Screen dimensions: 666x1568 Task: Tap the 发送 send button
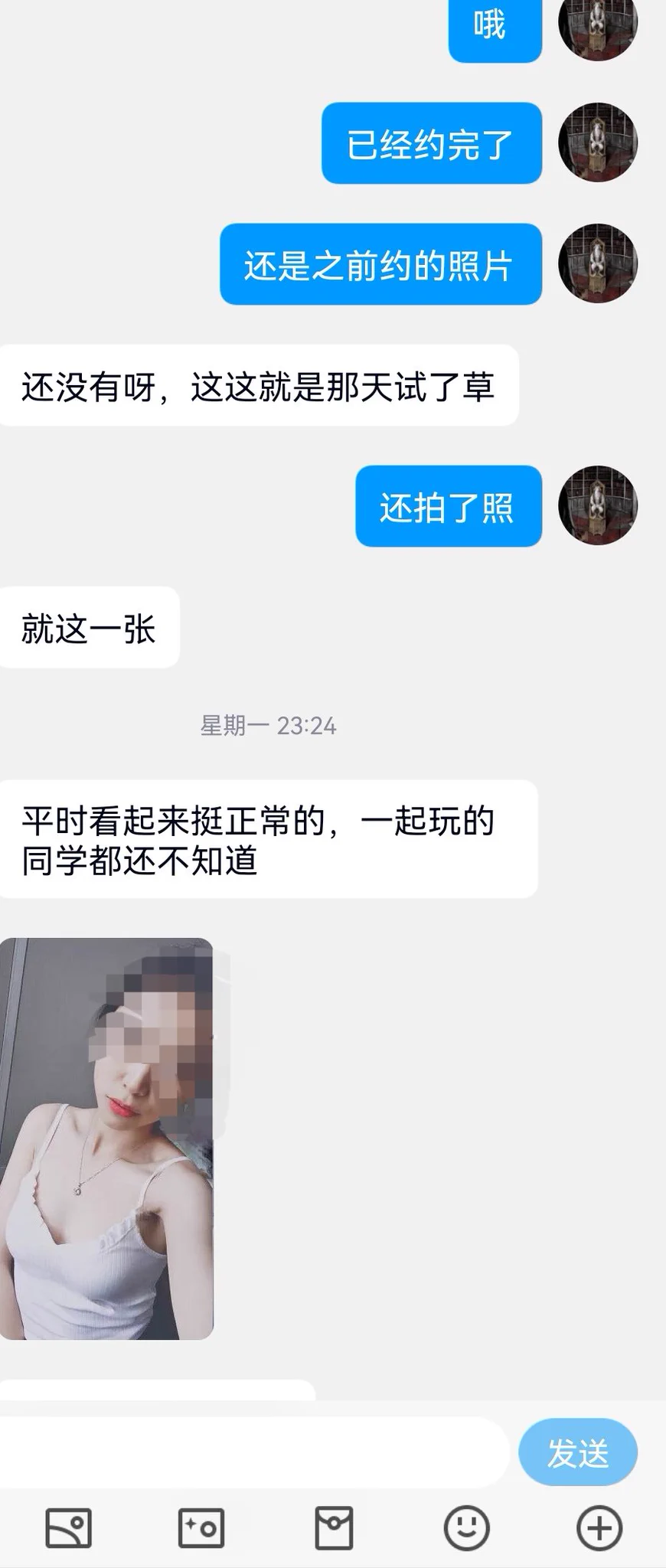[x=577, y=1452]
